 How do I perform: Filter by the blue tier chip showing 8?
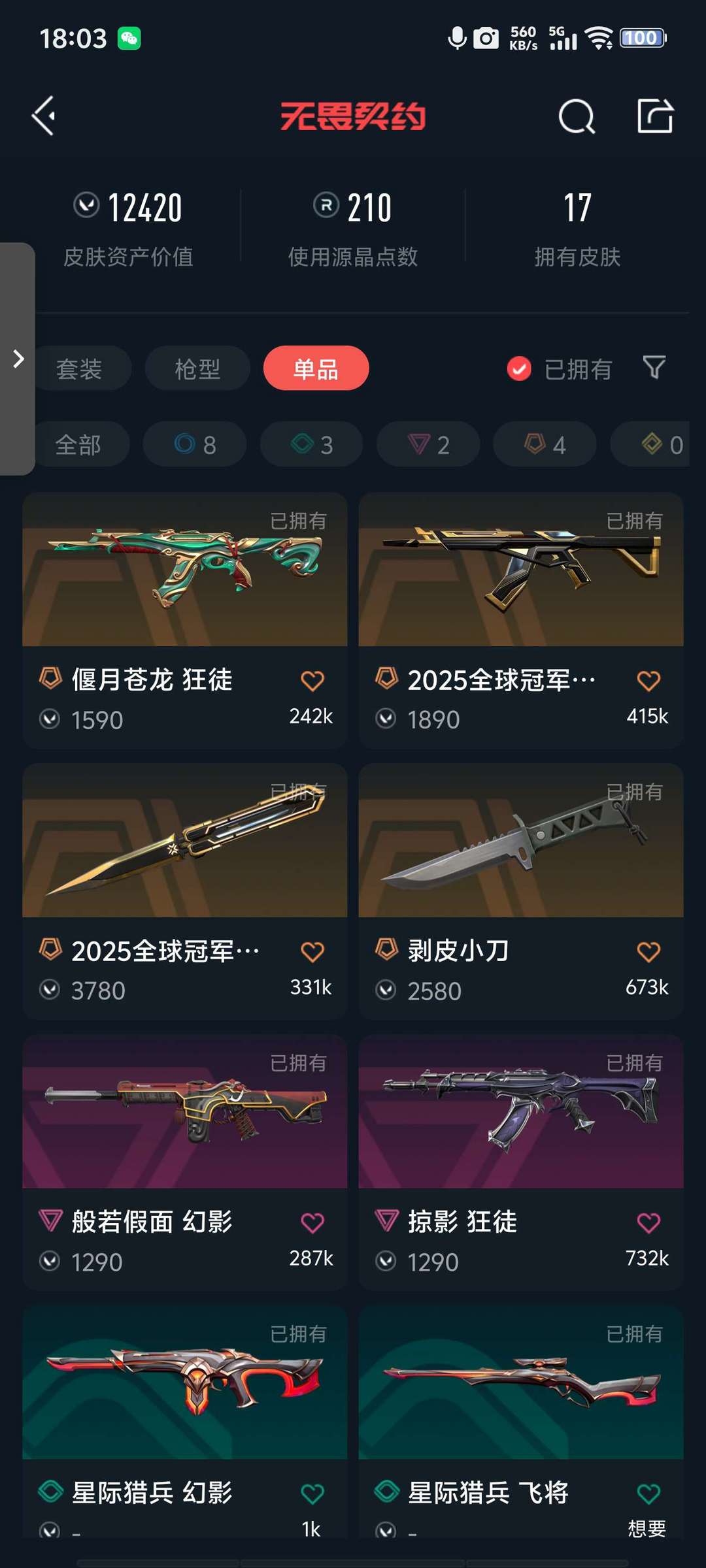[195, 444]
